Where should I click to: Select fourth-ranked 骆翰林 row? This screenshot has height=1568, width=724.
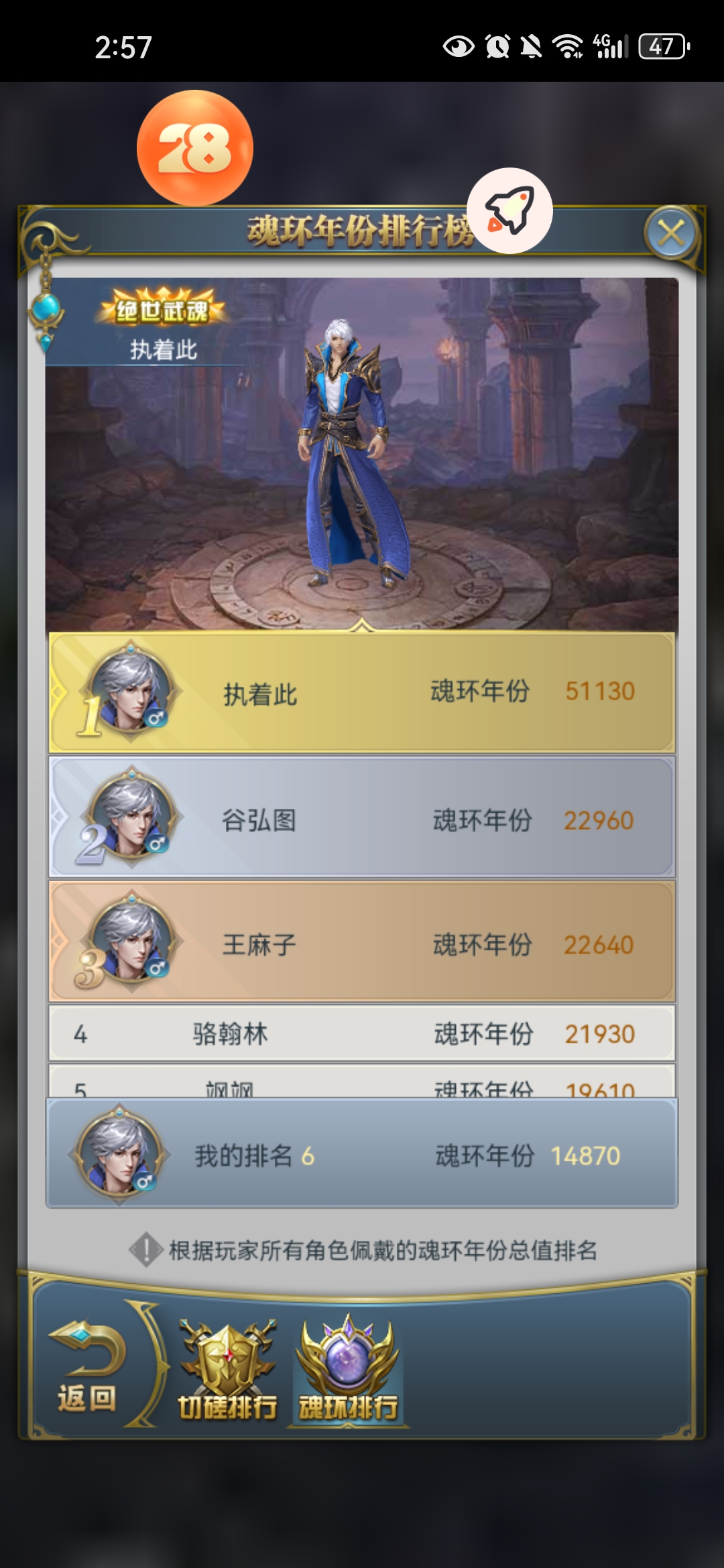362,1033
